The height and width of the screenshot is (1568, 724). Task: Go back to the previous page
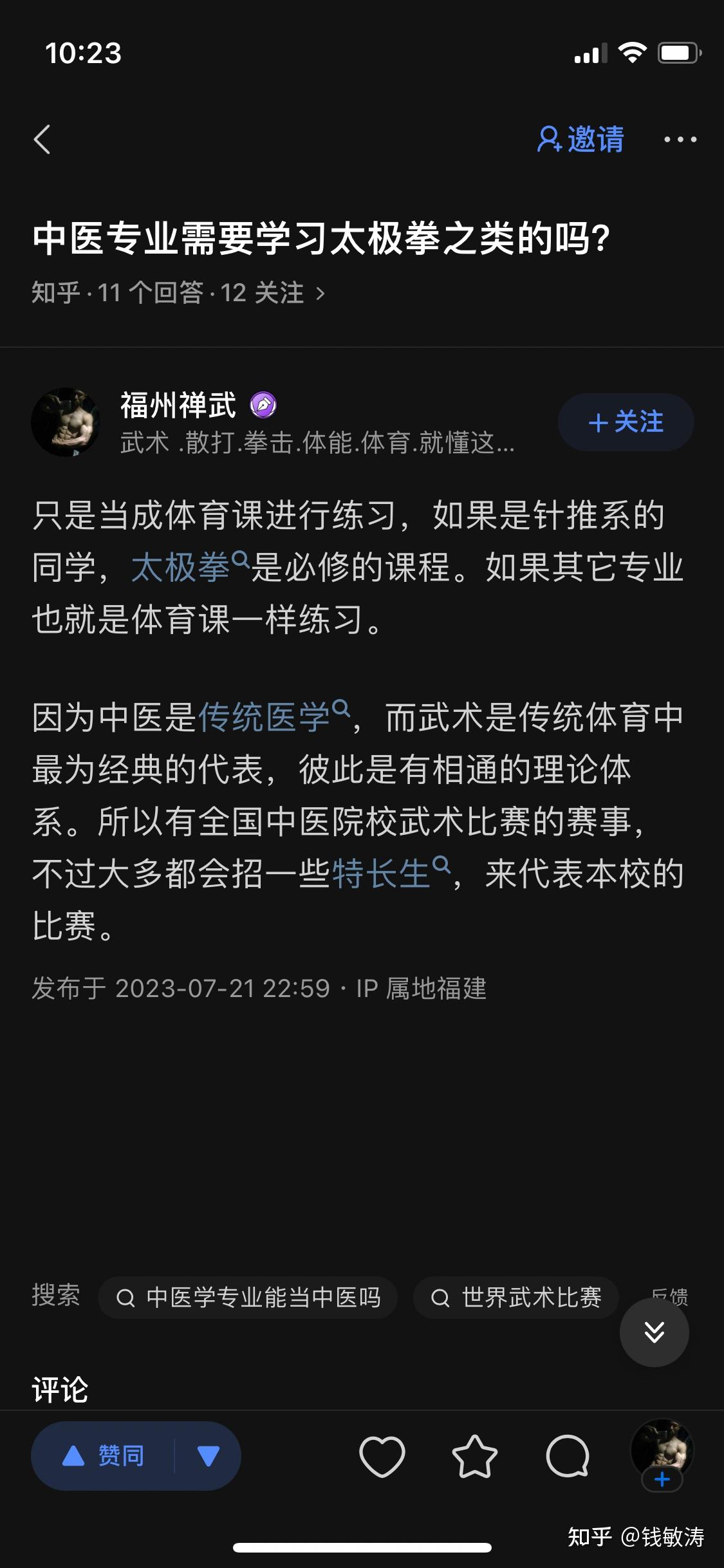(x=42, y=139)
